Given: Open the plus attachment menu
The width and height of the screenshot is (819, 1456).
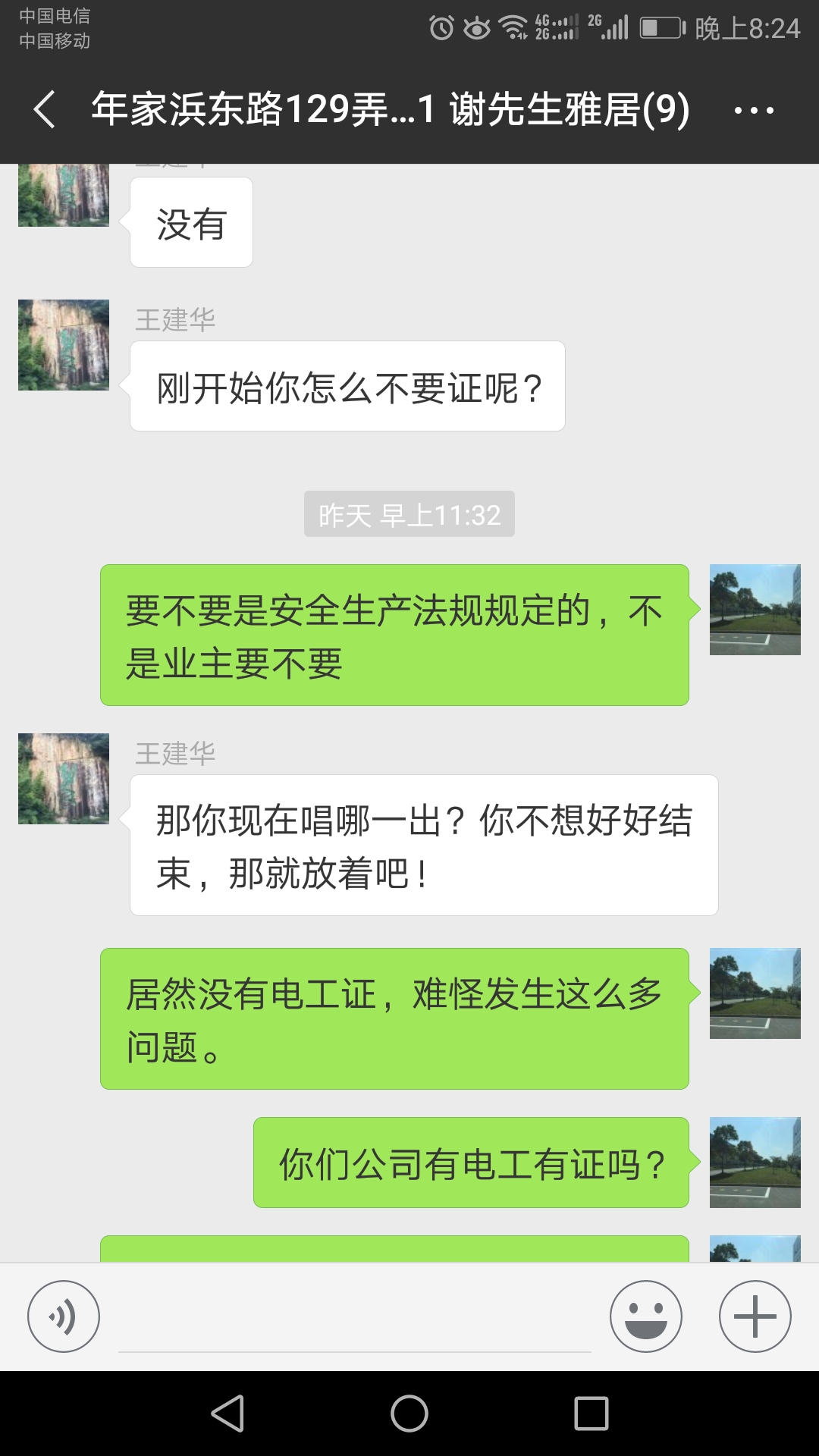Looking at the screenshot, I should (755, 1316).
